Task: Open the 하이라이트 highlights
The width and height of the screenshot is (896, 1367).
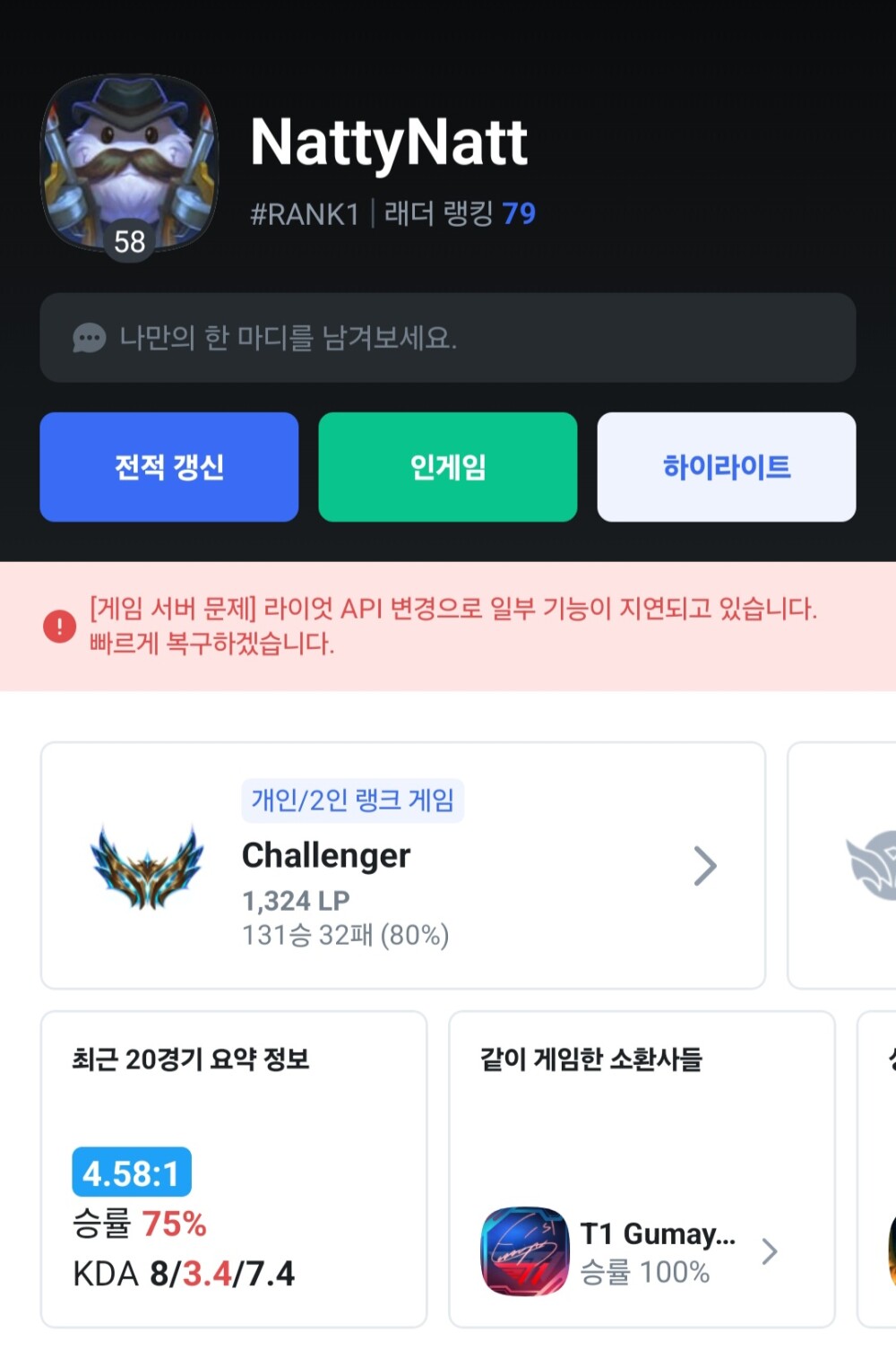Action: tap(726, 467)
